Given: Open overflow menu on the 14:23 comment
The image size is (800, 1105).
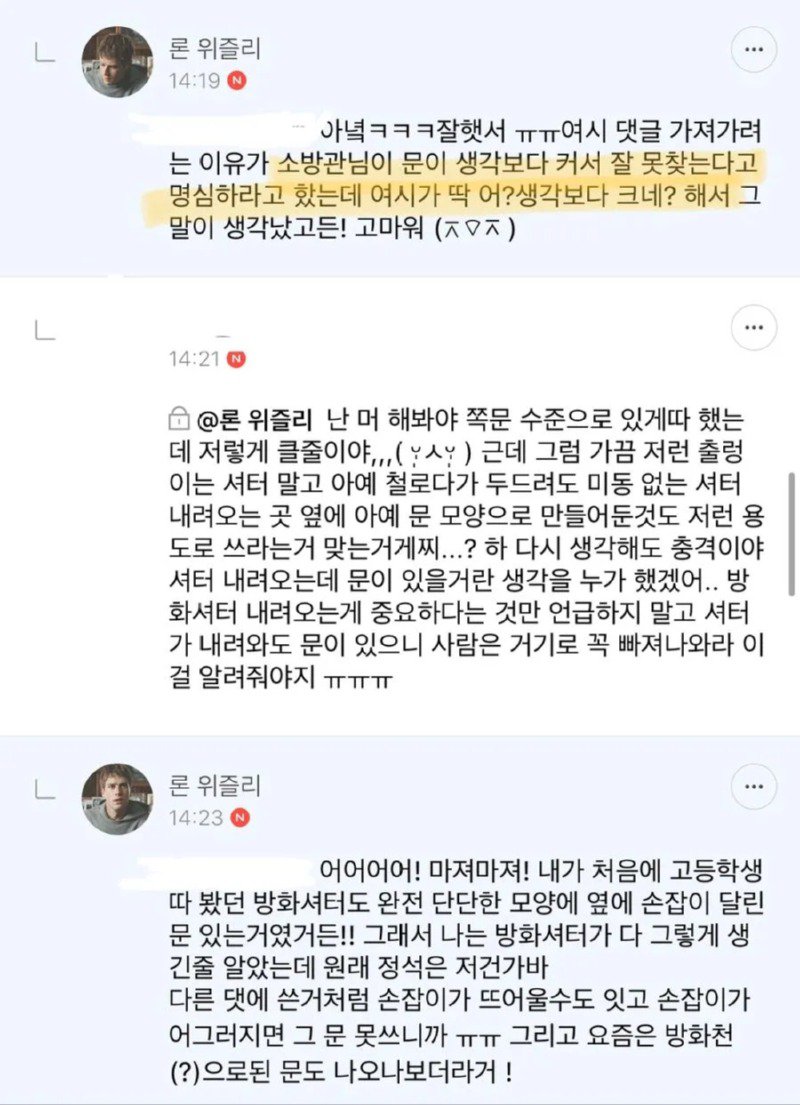Looking at the screenshot, I should click(753, 787).
